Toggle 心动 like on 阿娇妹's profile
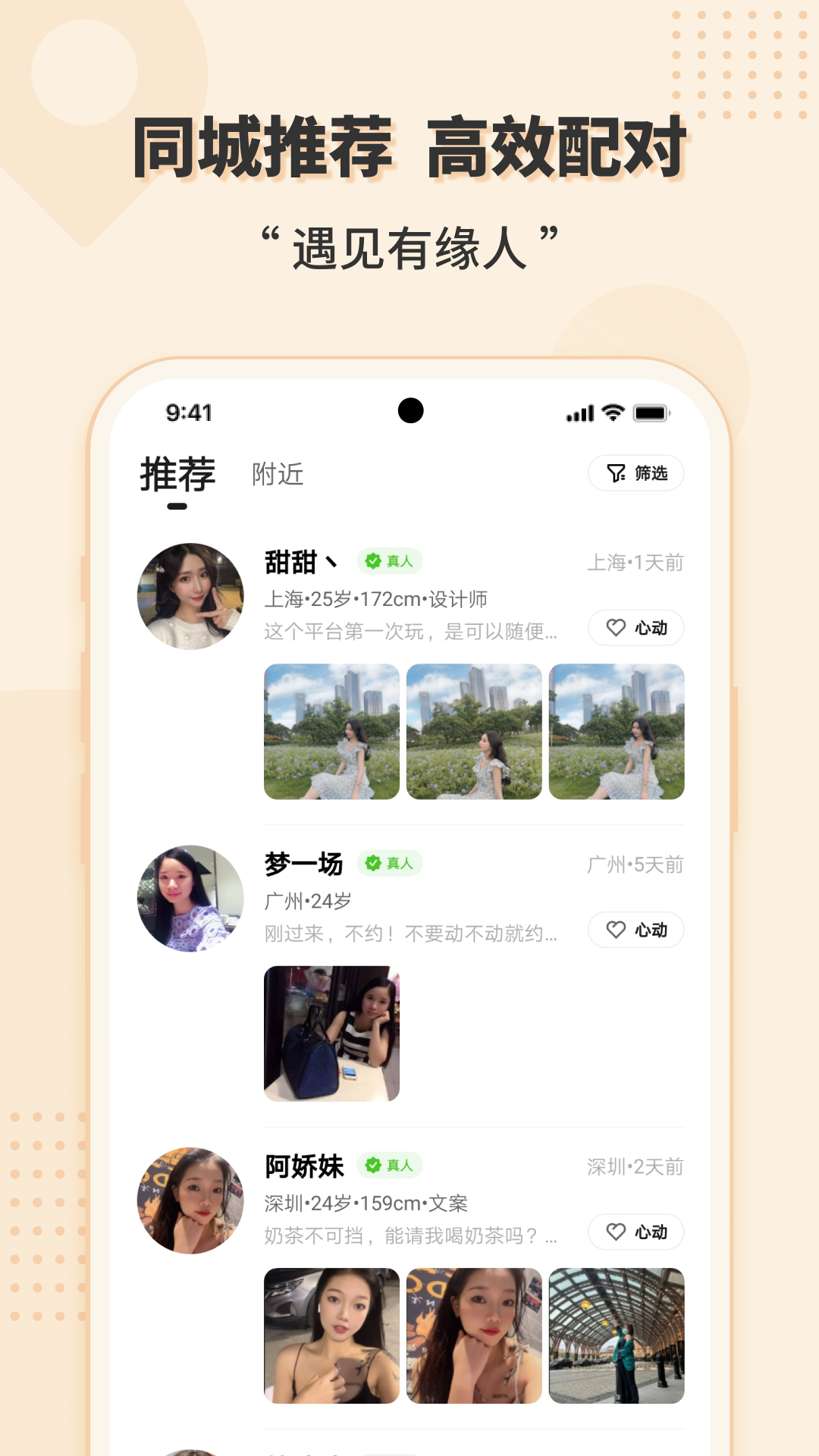This screenshot has width=819, height=1456. click(x=635, y=1232)
